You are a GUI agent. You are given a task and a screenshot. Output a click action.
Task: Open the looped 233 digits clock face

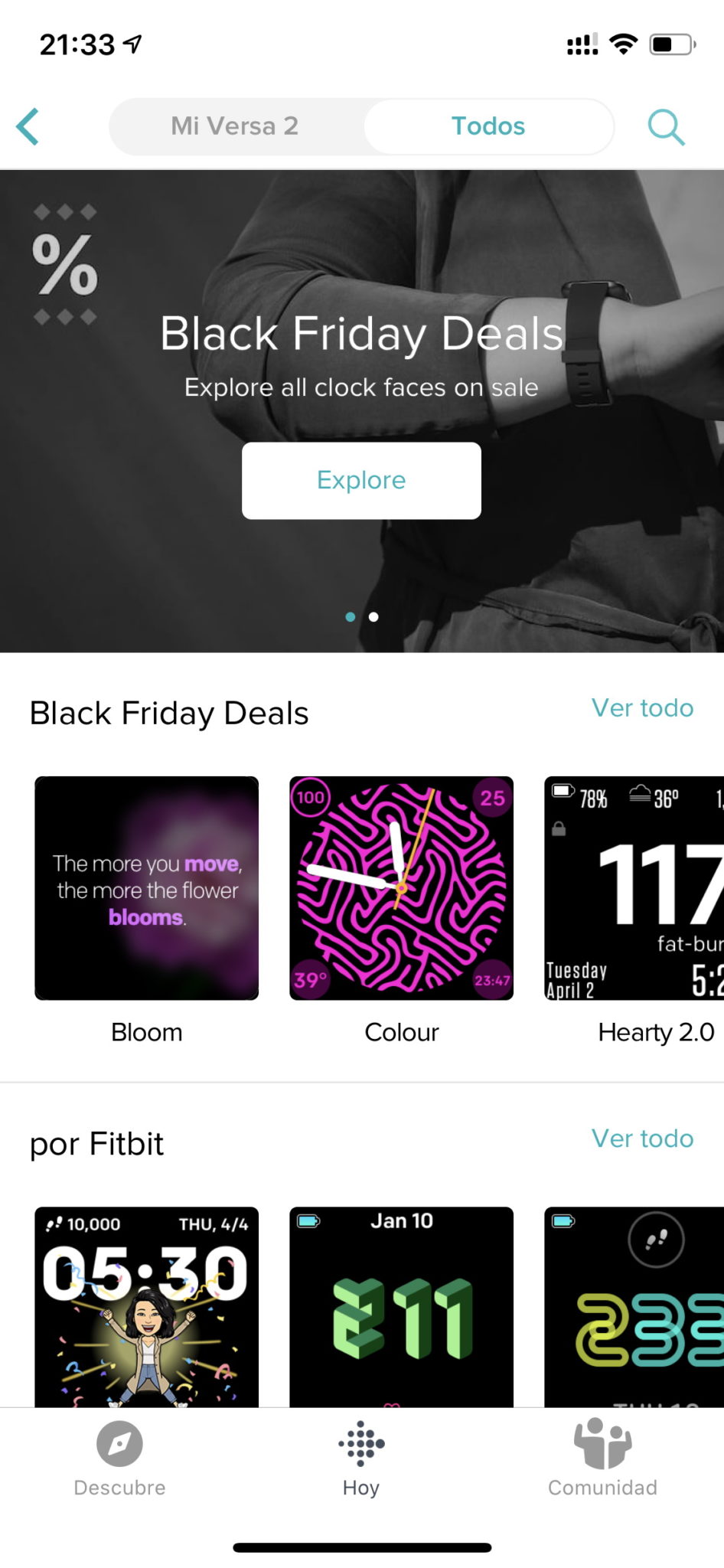point(634,1307)
